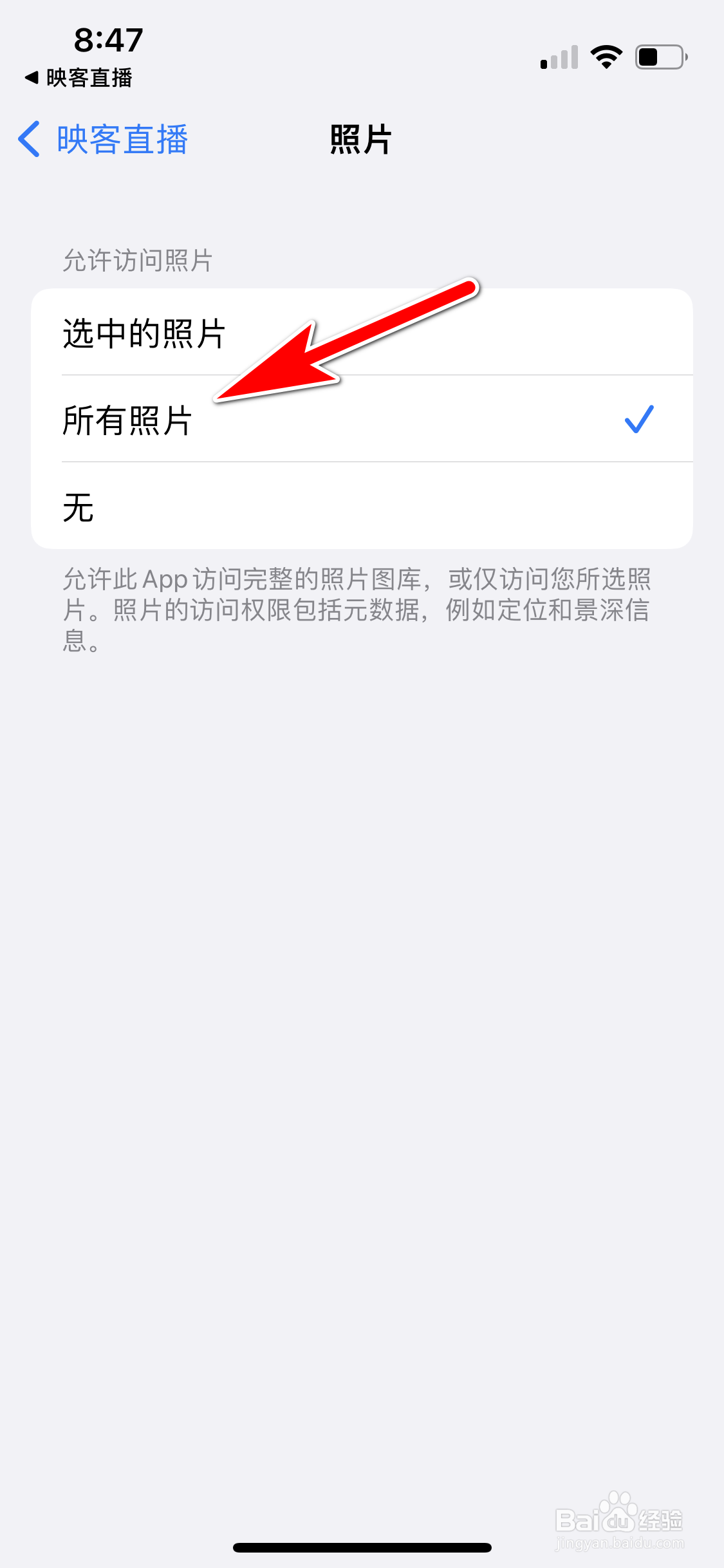Tap the home indicator bar at the bottom
The width and height of the screenshot is (724, 1568).
[x=362, y=1547]
